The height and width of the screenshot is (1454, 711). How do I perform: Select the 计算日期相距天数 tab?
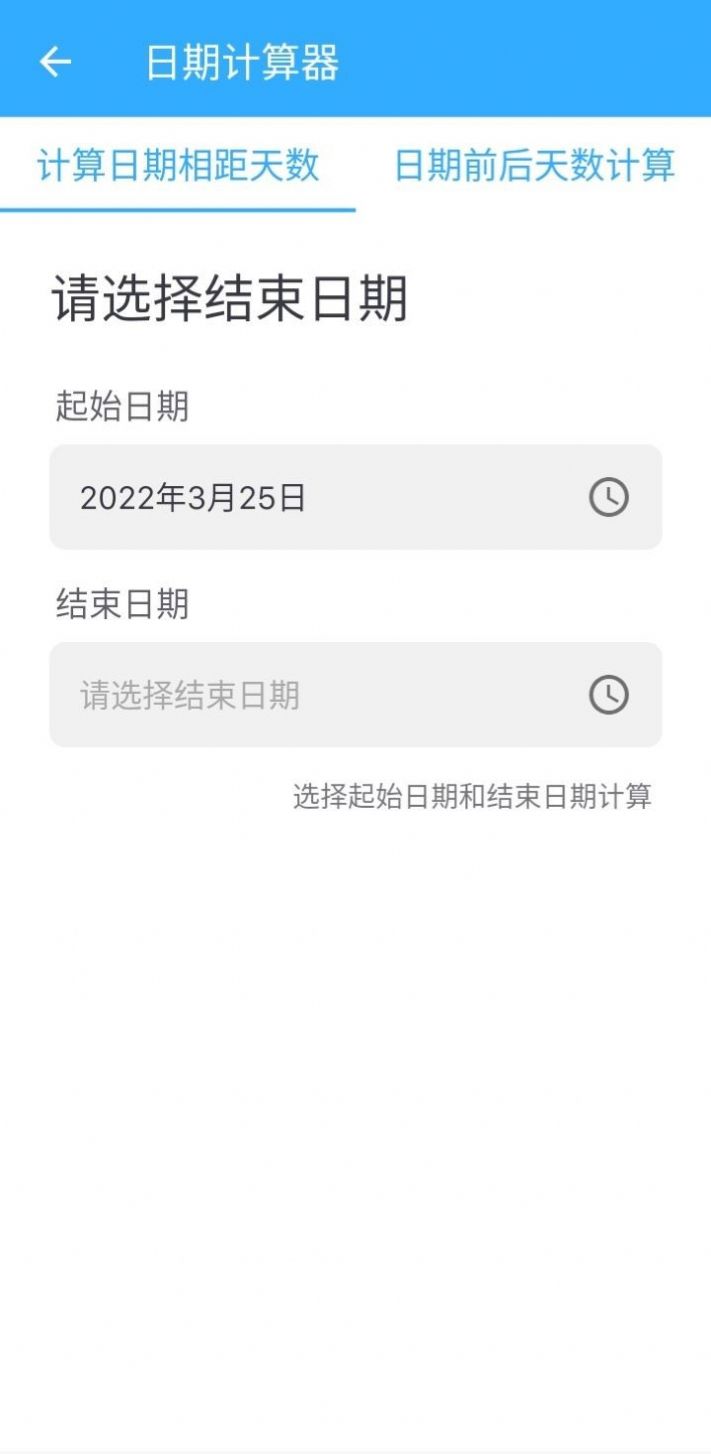pyautogui.click(x=178, y=165)
